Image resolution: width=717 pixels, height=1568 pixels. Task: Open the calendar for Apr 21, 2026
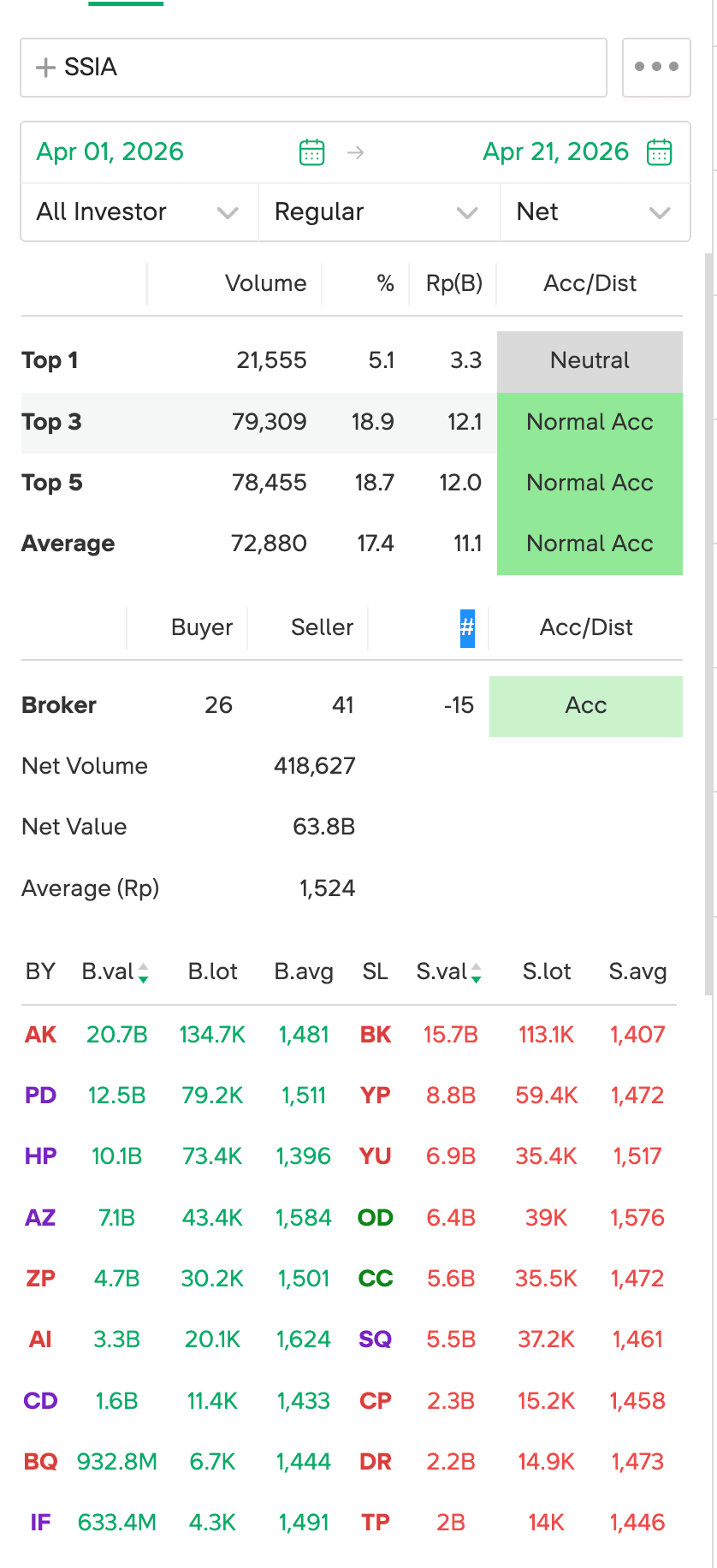click(x=659, y=151)
